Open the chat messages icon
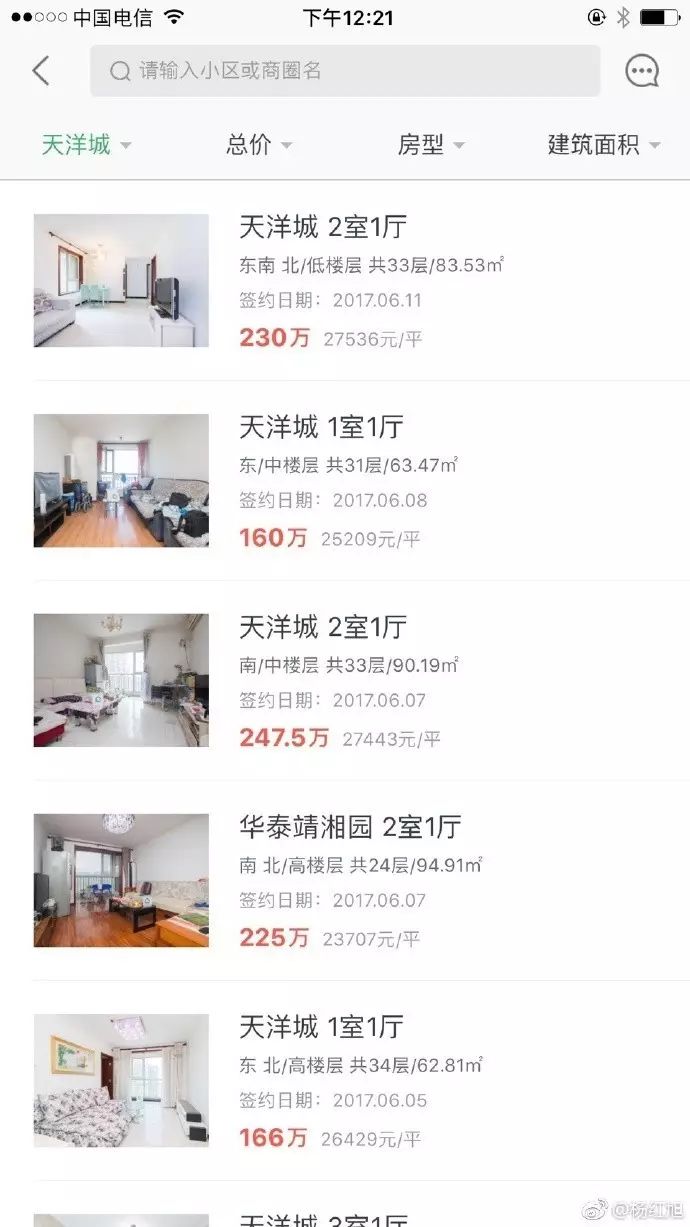The image size is (690, 1227). (642, 71)
